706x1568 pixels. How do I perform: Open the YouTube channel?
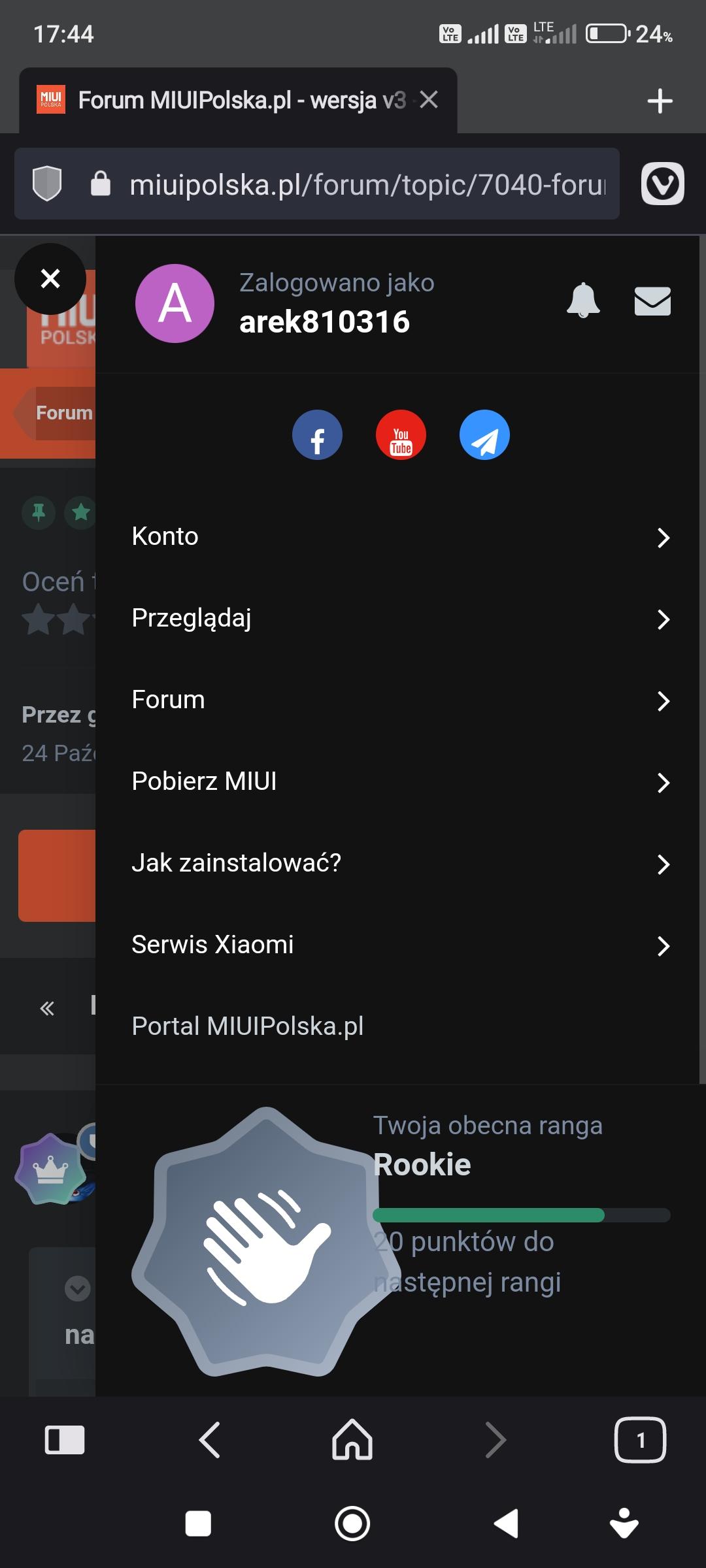[x=401, y=435]
